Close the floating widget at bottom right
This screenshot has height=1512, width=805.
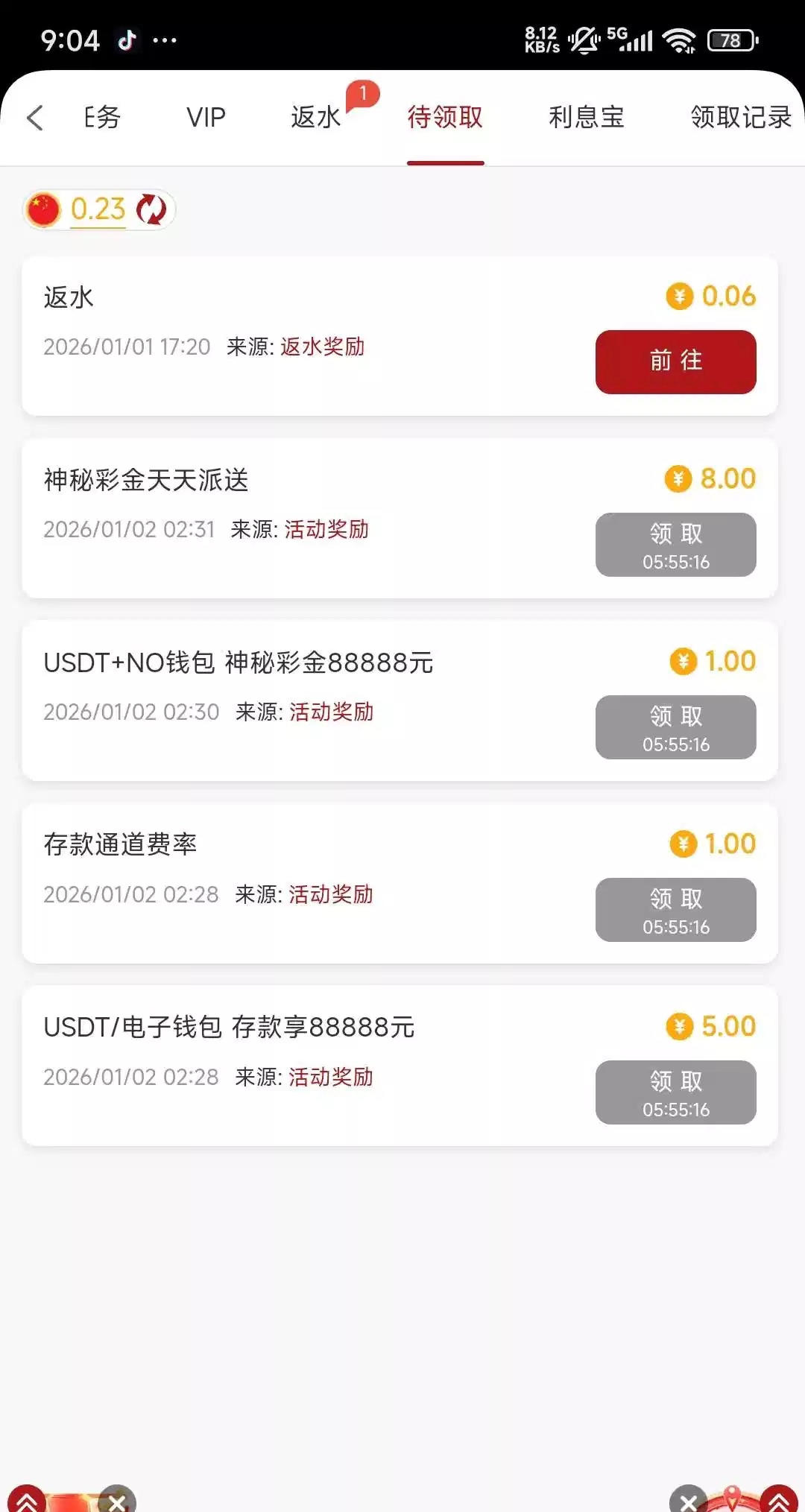pyautogui.click(x=688, y=1501)
